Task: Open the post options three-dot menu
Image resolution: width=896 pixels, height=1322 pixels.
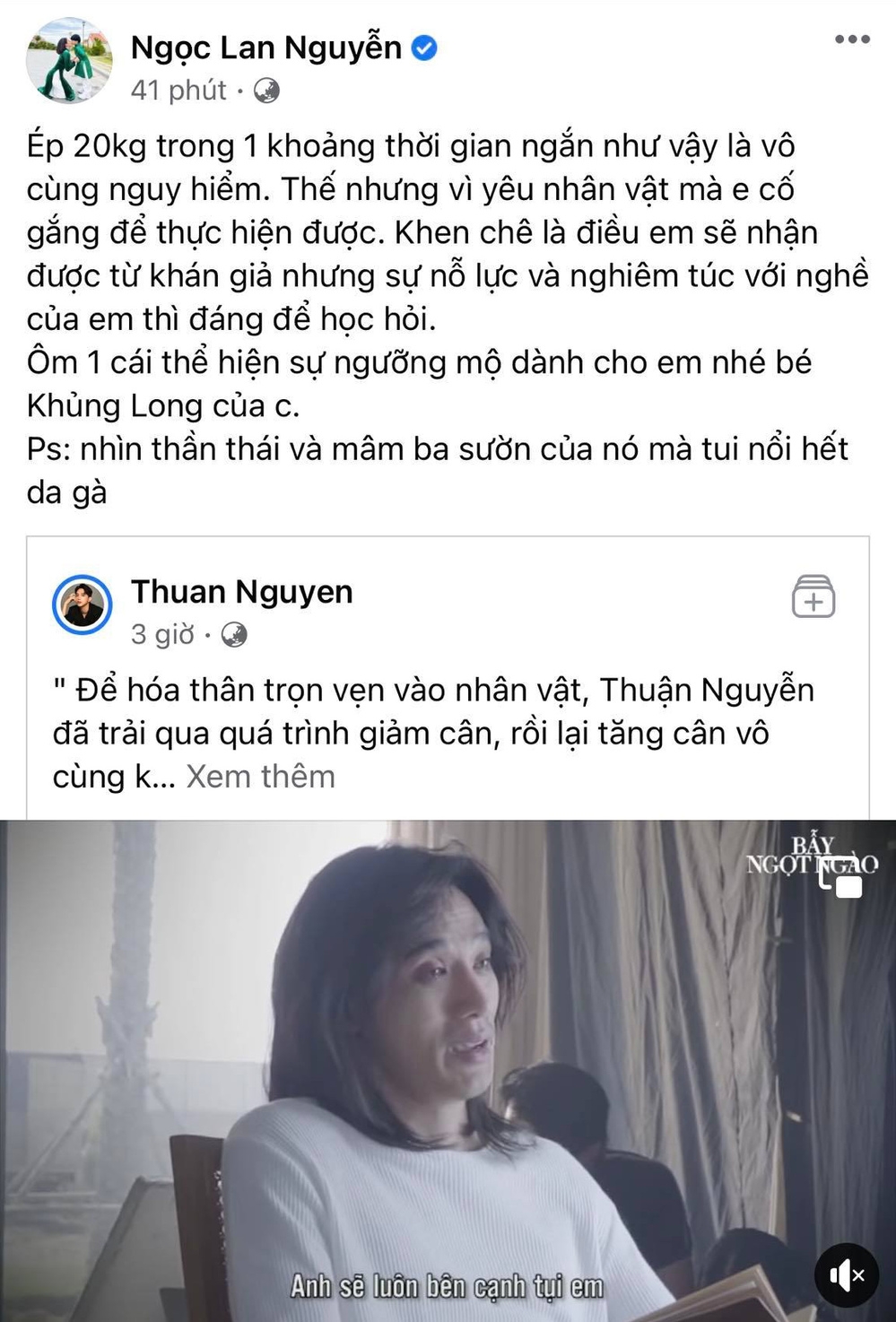Action: tap(850, 38)
